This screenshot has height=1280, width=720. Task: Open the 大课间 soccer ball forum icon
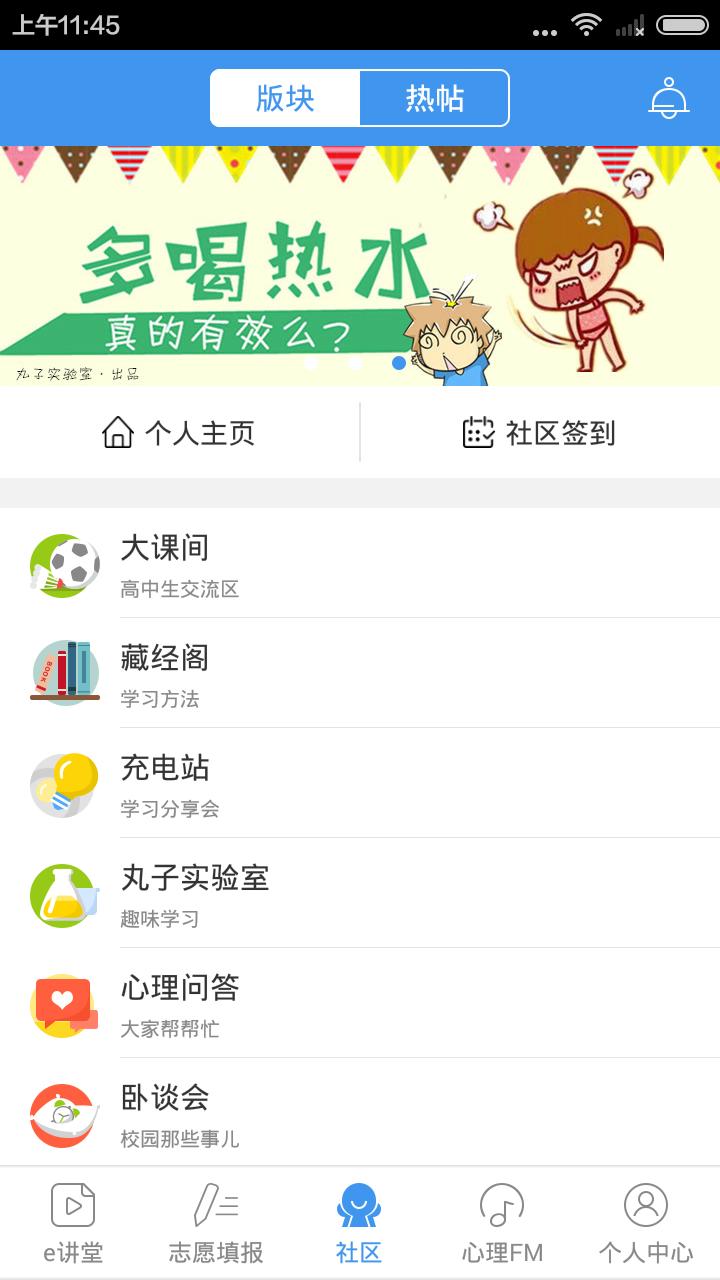[63, 564]
